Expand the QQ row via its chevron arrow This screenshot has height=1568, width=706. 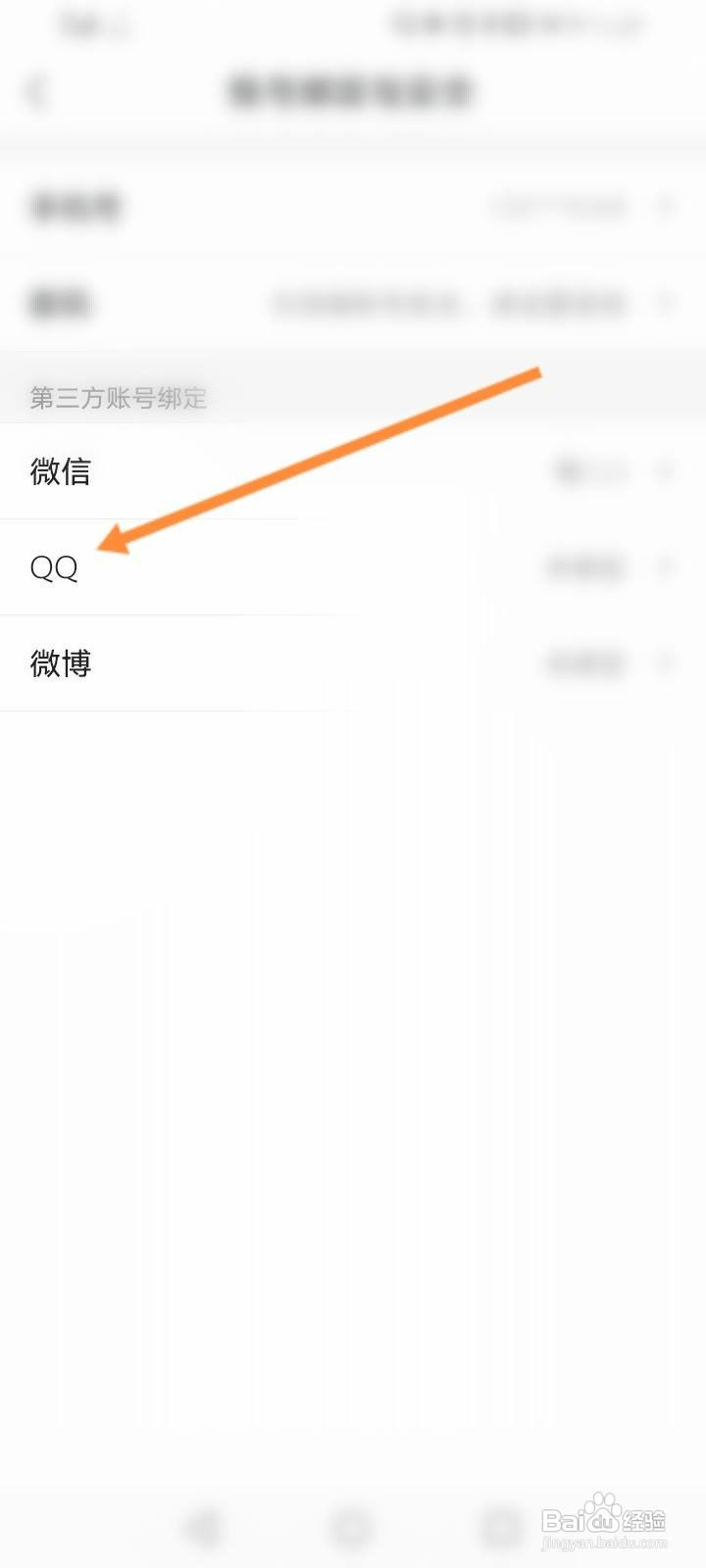pos(665,567)
